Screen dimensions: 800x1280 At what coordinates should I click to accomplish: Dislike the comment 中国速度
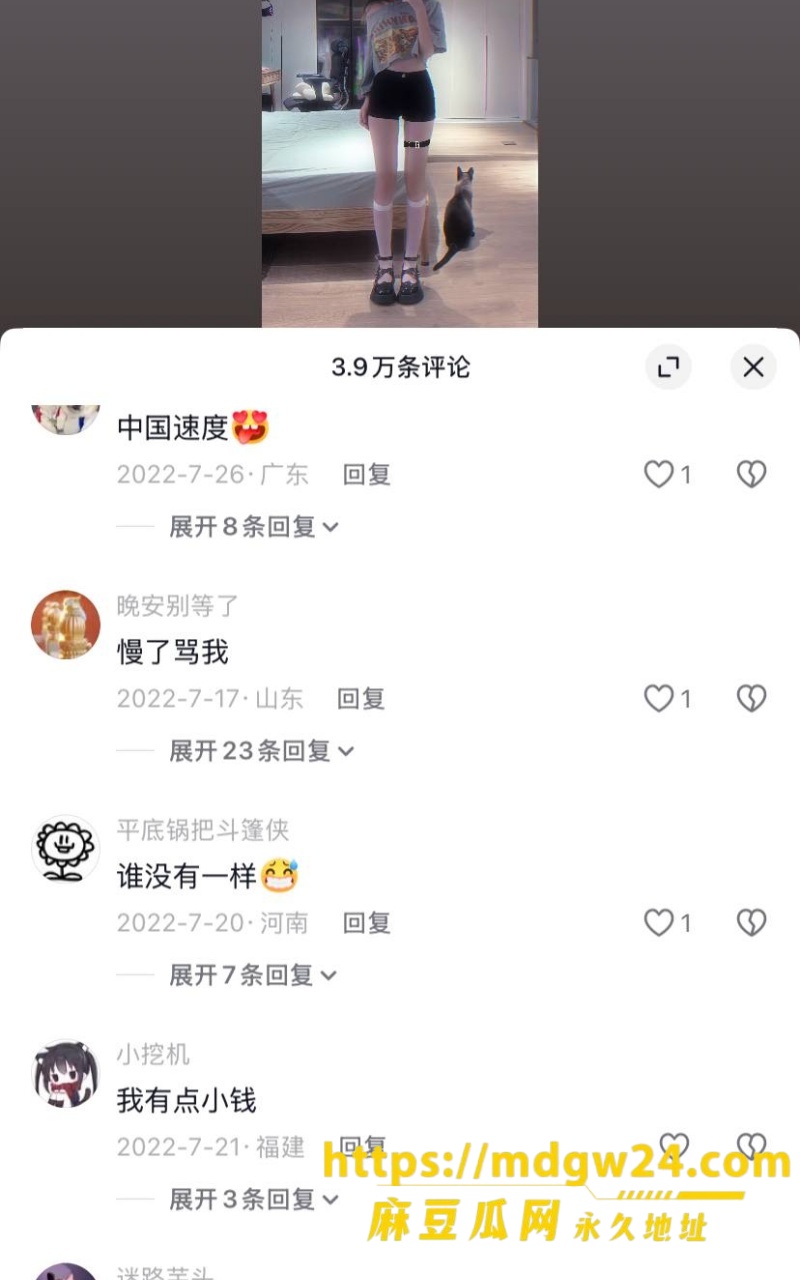point(751,474)
